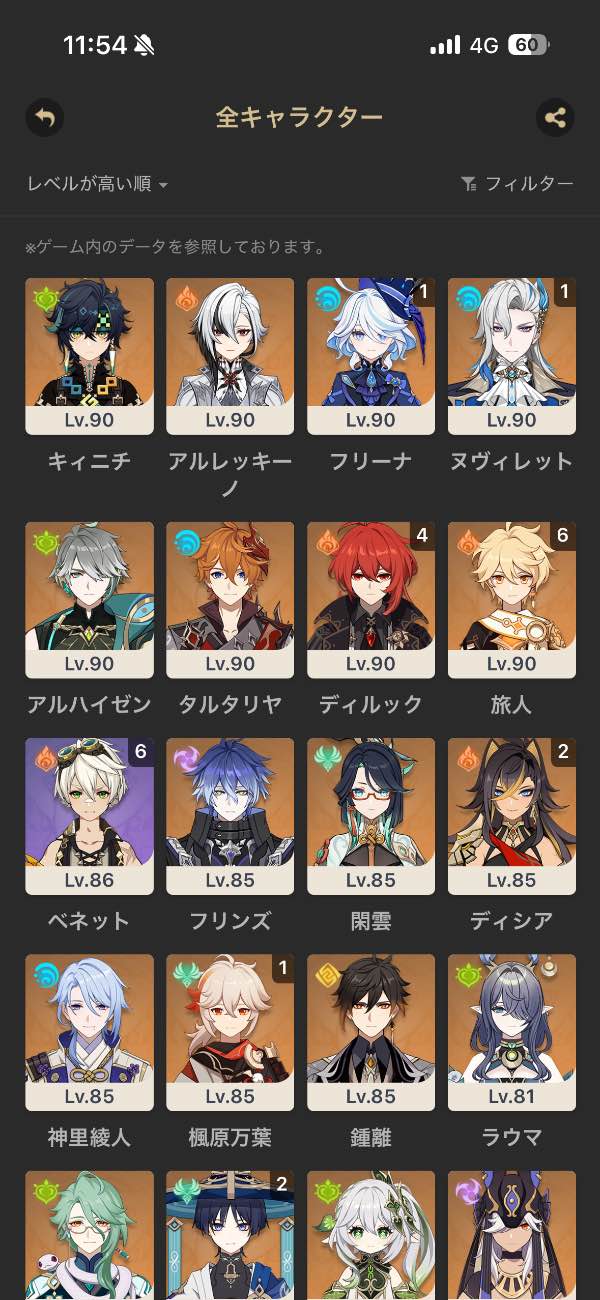
Task: Open the 旅人 character card
Action: point(511,600)
